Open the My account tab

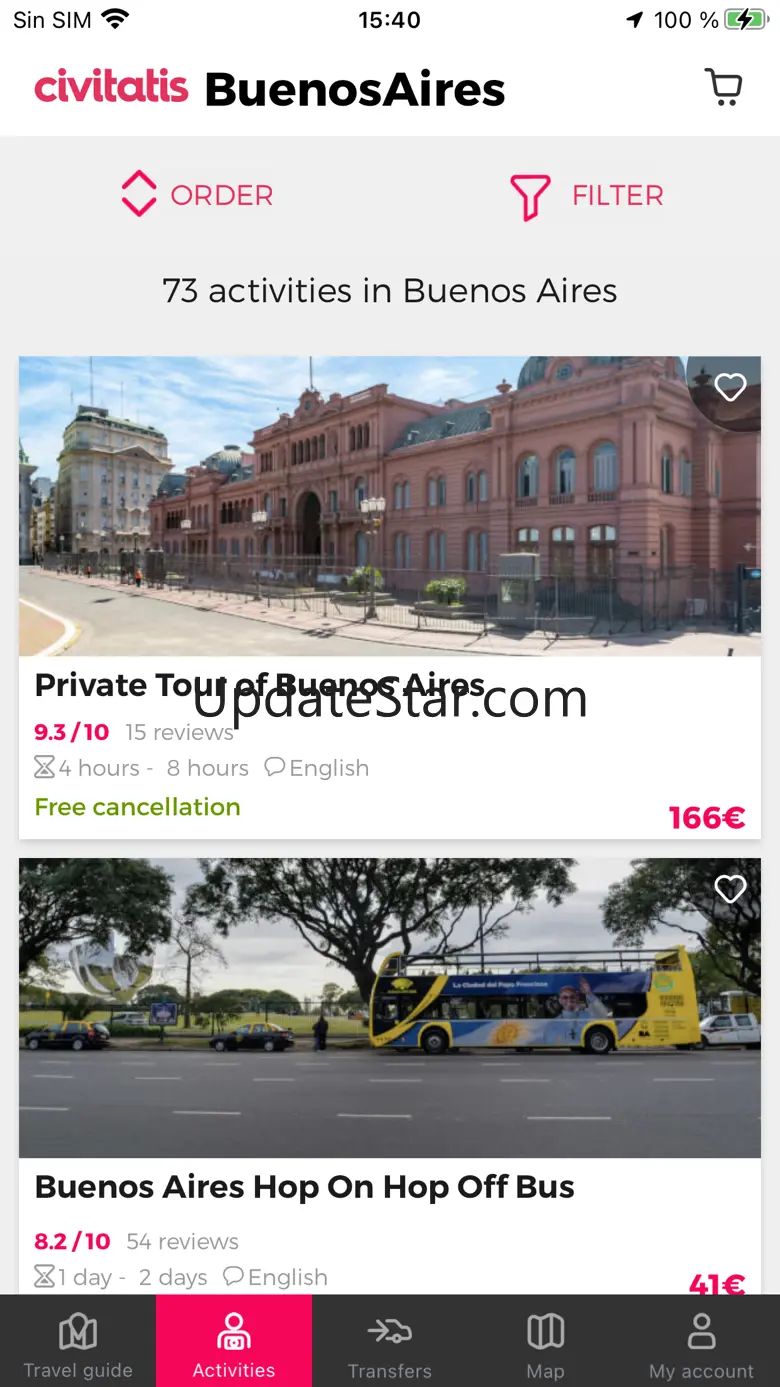(702, 1341)
